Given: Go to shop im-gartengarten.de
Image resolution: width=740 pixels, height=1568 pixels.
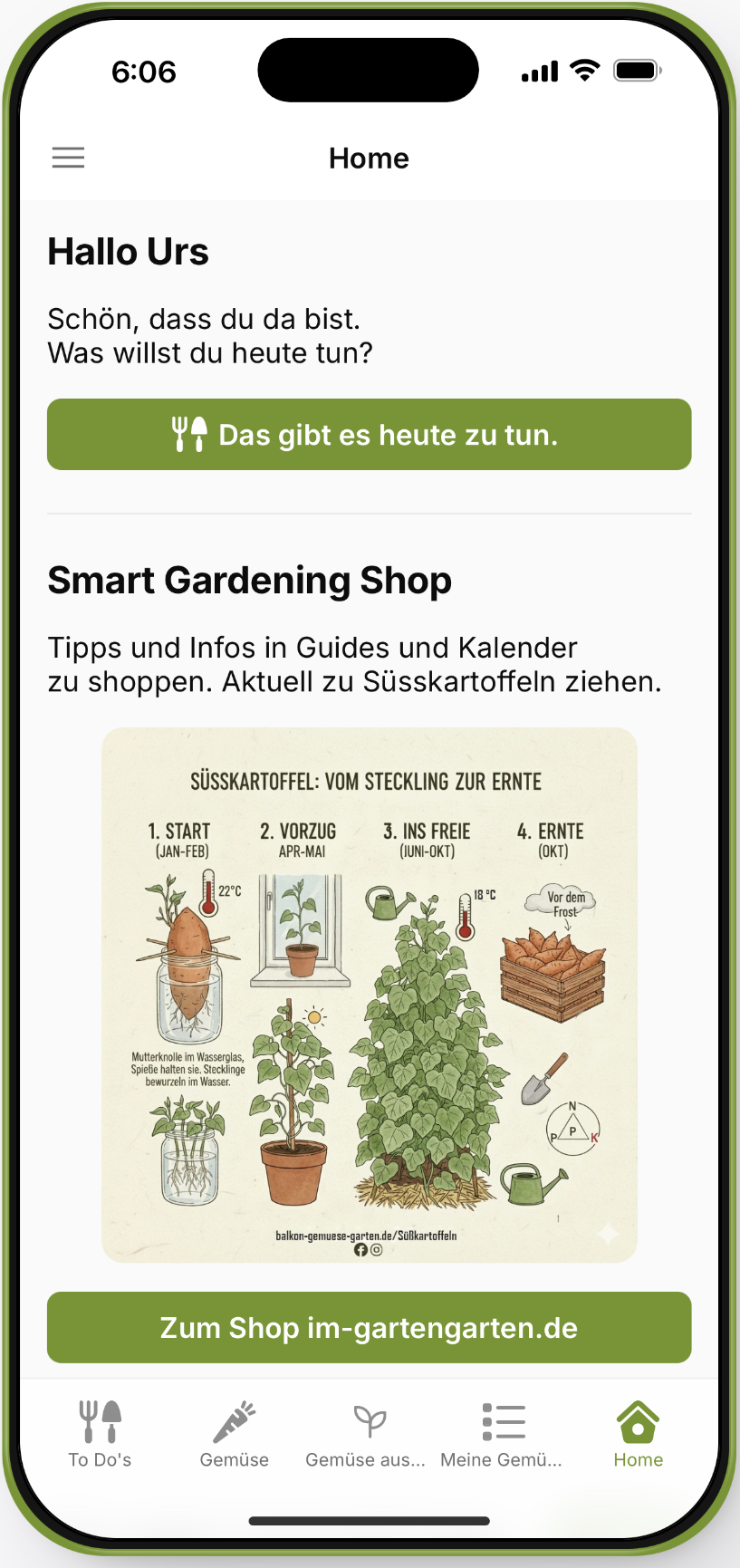Looking at the screenshot, I should tap(369, 1327).
